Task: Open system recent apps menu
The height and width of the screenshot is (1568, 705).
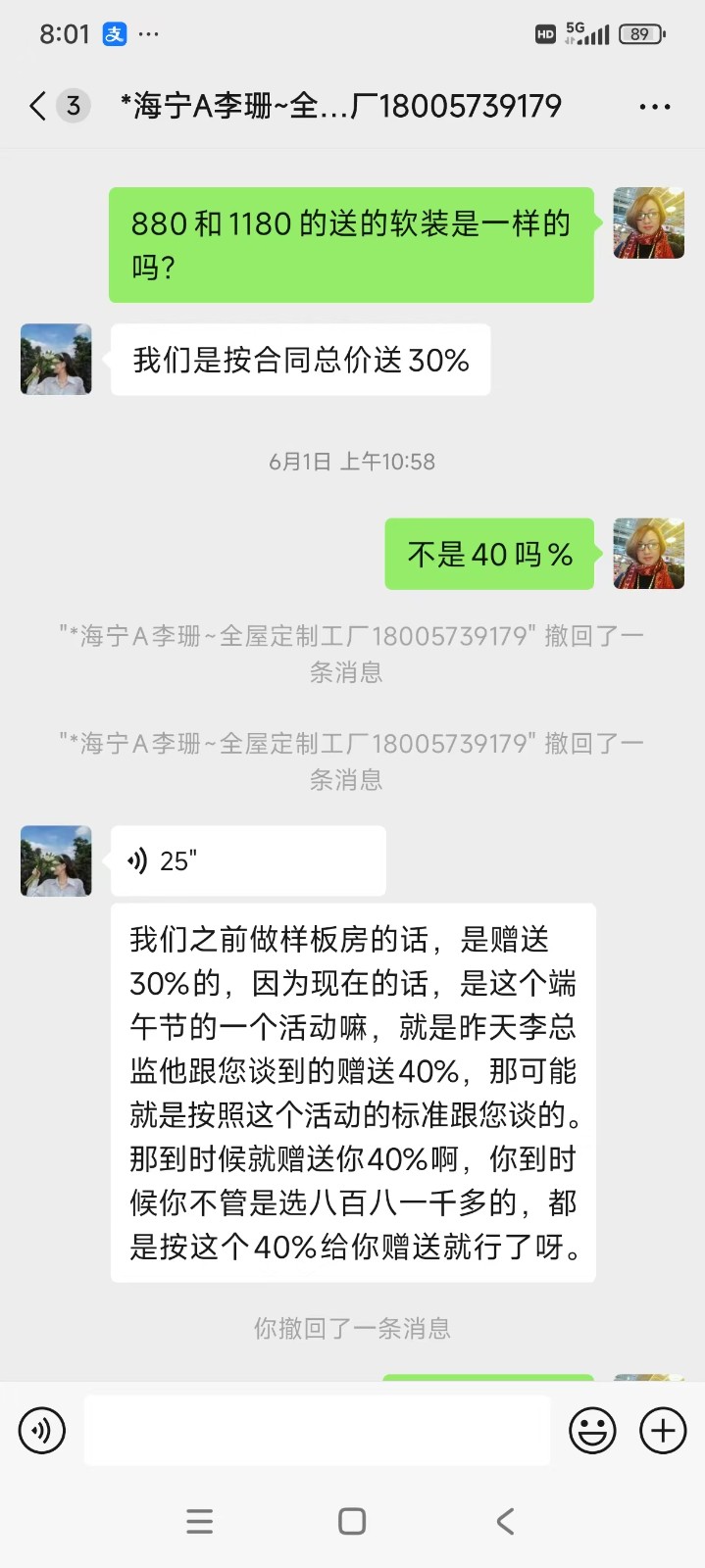Action: (x=200, y=1521)
